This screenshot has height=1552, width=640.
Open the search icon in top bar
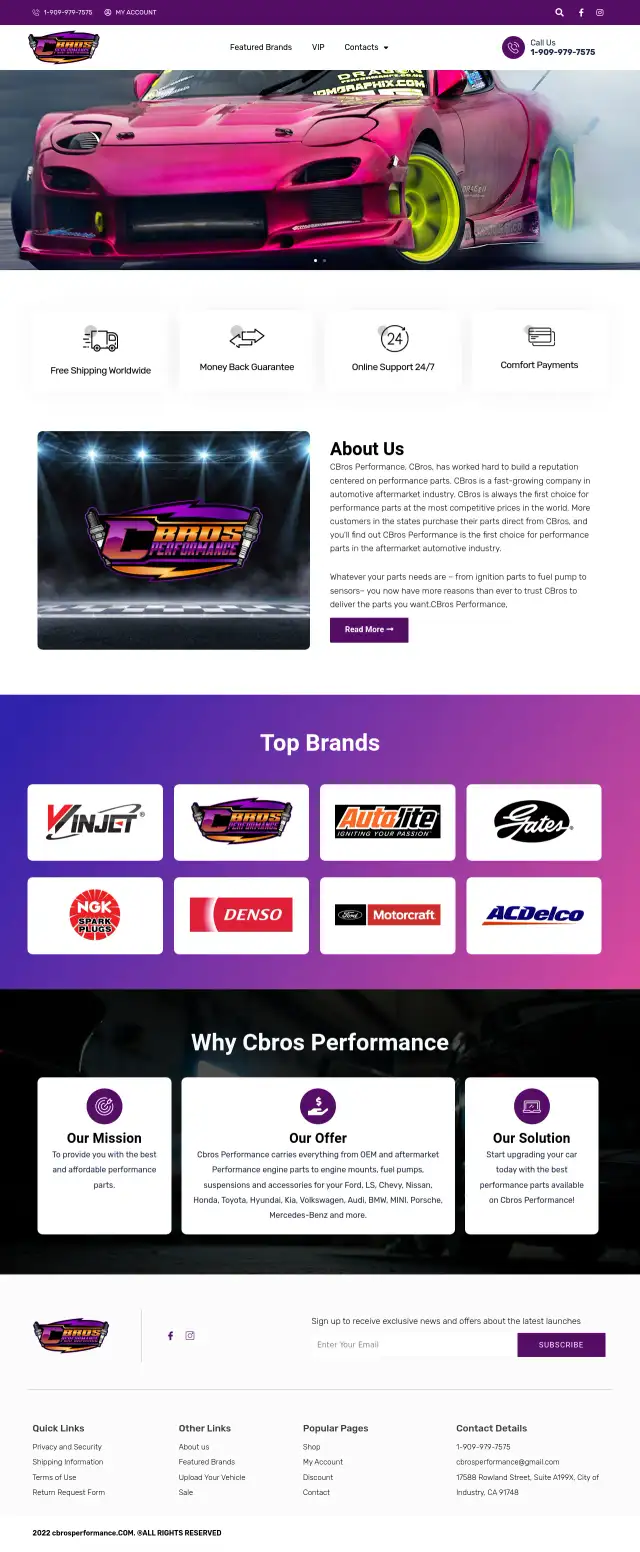[560, 13]
